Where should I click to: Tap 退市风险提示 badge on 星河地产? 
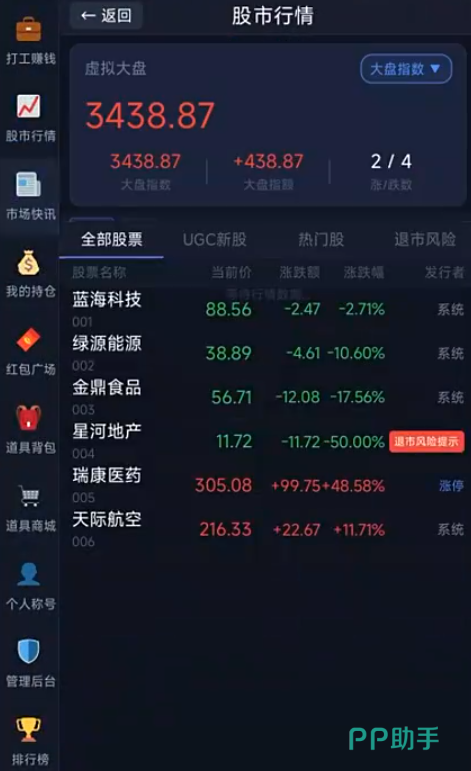click(x=426, y=442)
